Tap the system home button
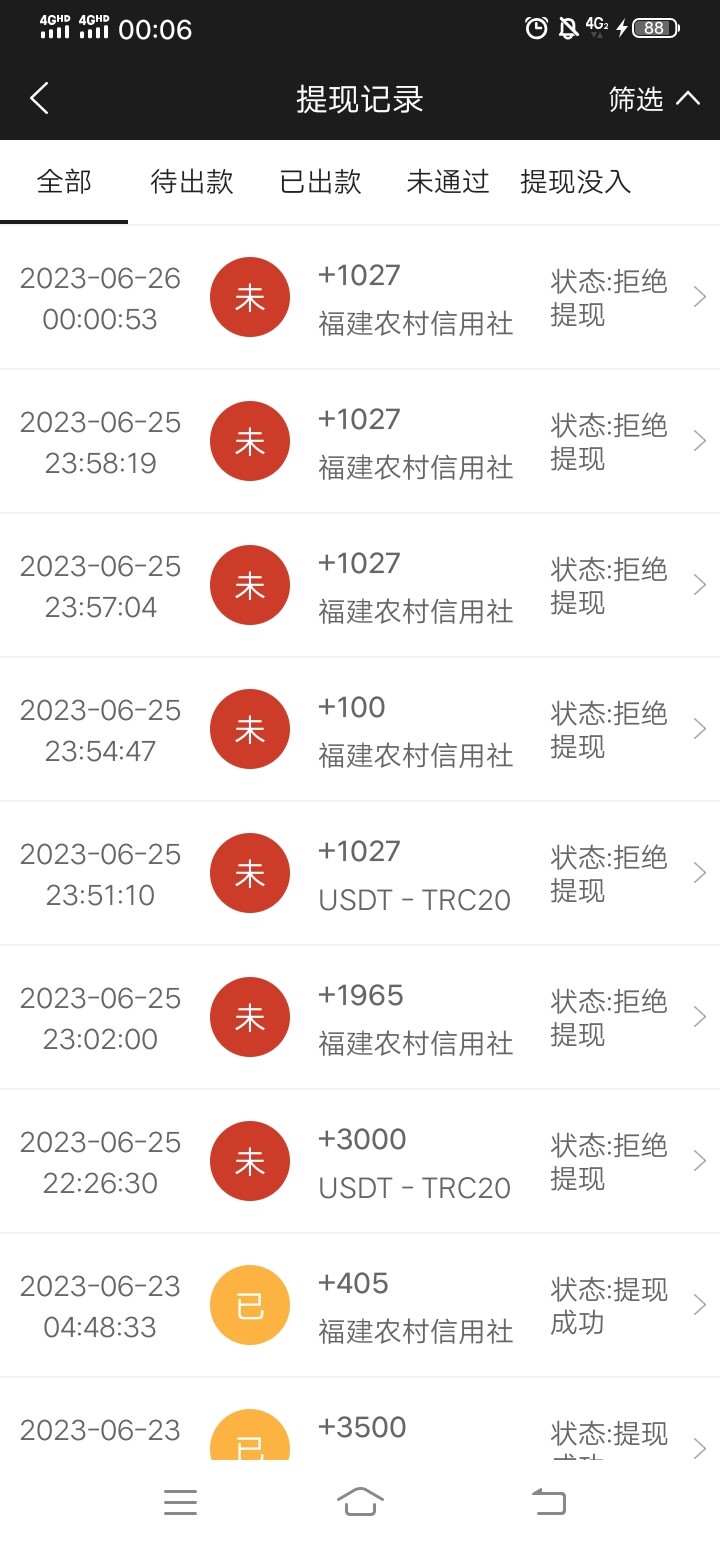 coord(360,1501)
